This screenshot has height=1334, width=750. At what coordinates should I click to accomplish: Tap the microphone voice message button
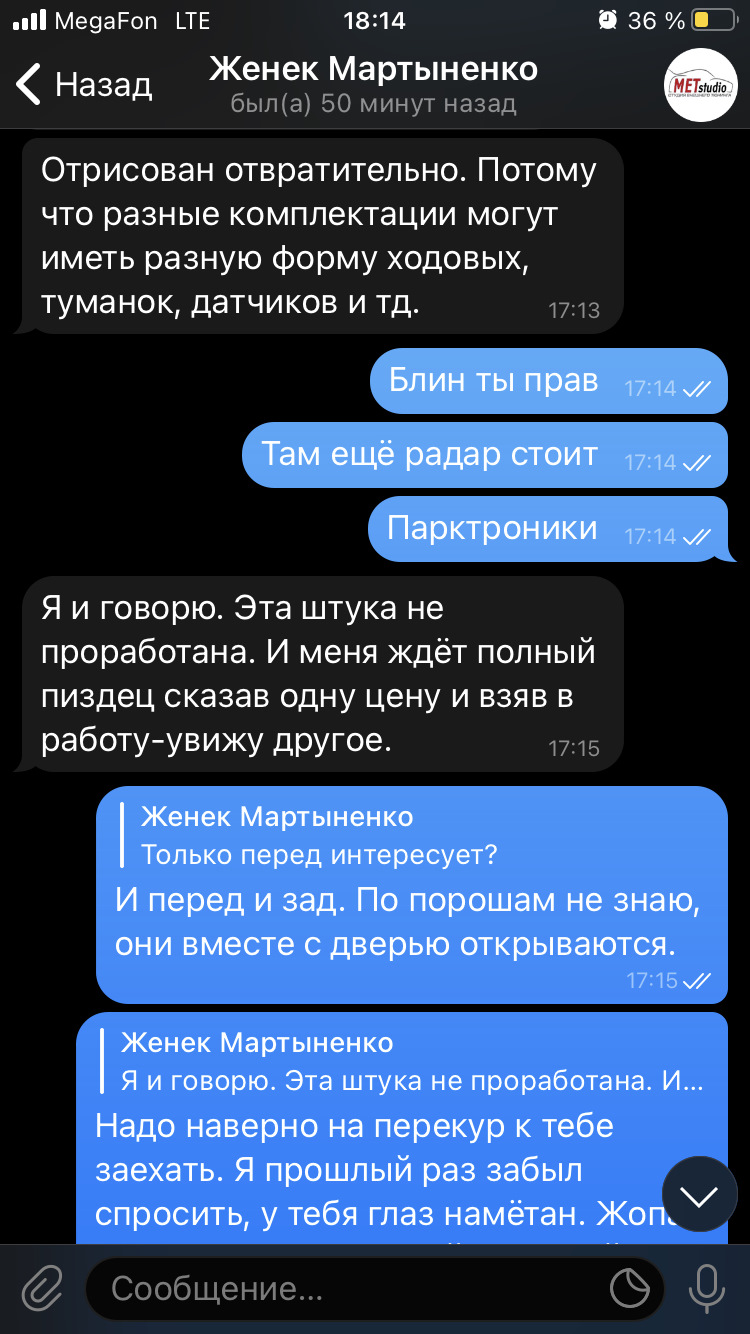click(707, 1288)
